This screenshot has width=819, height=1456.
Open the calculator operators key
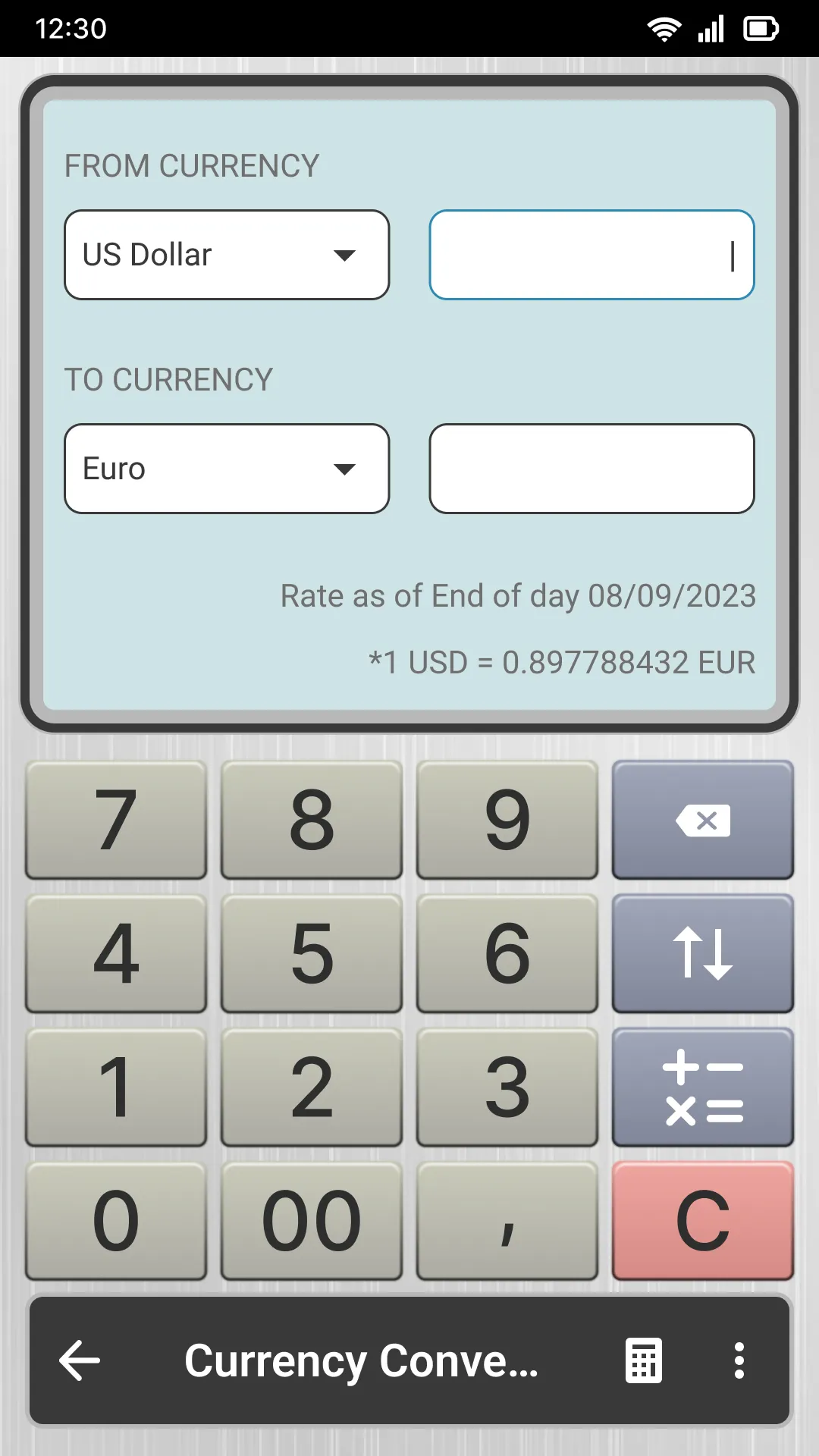(x=702, y=1087)
